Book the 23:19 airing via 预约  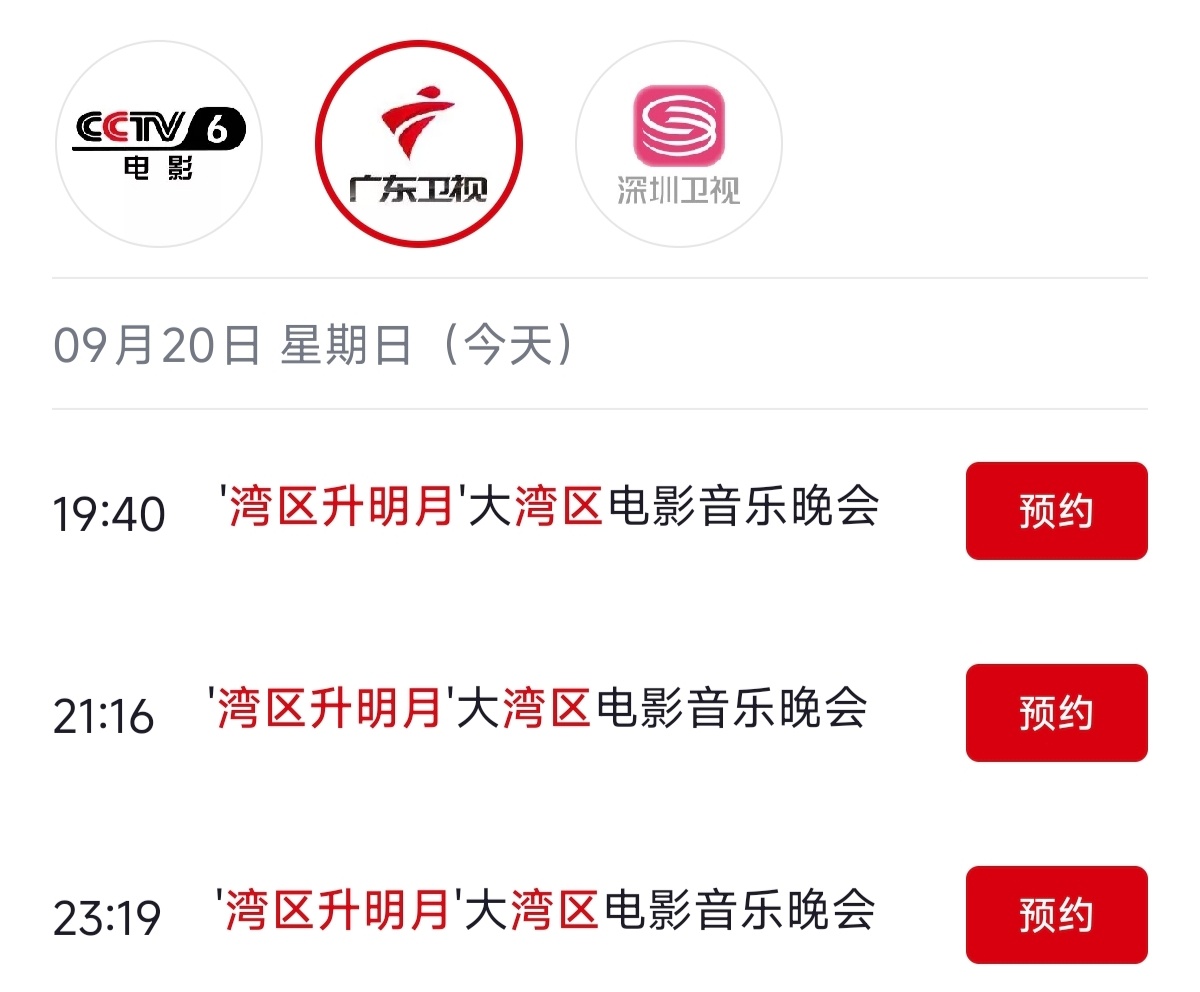click(1056, 915)
